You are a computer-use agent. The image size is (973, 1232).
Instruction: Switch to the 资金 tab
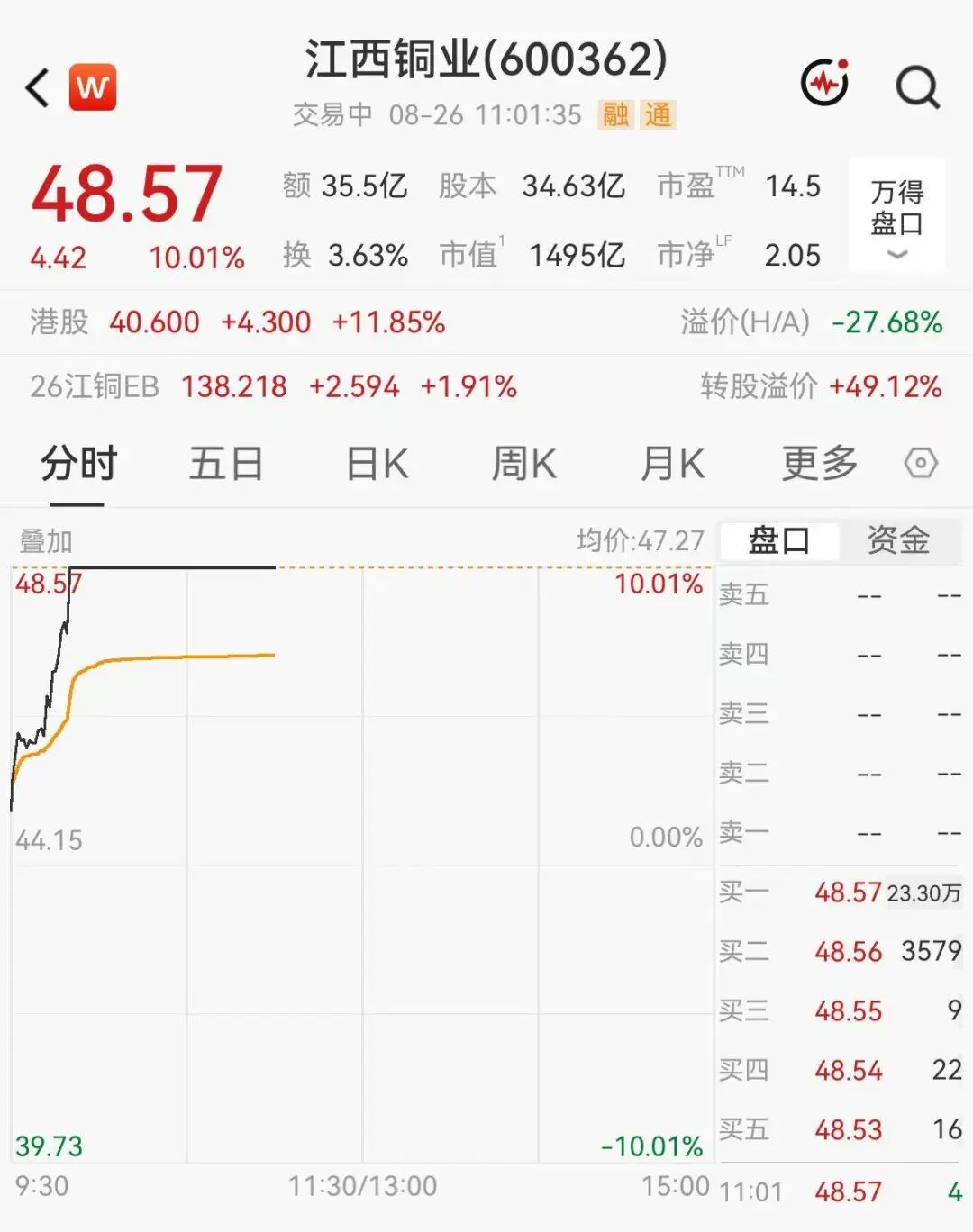(x=898, y=540)
